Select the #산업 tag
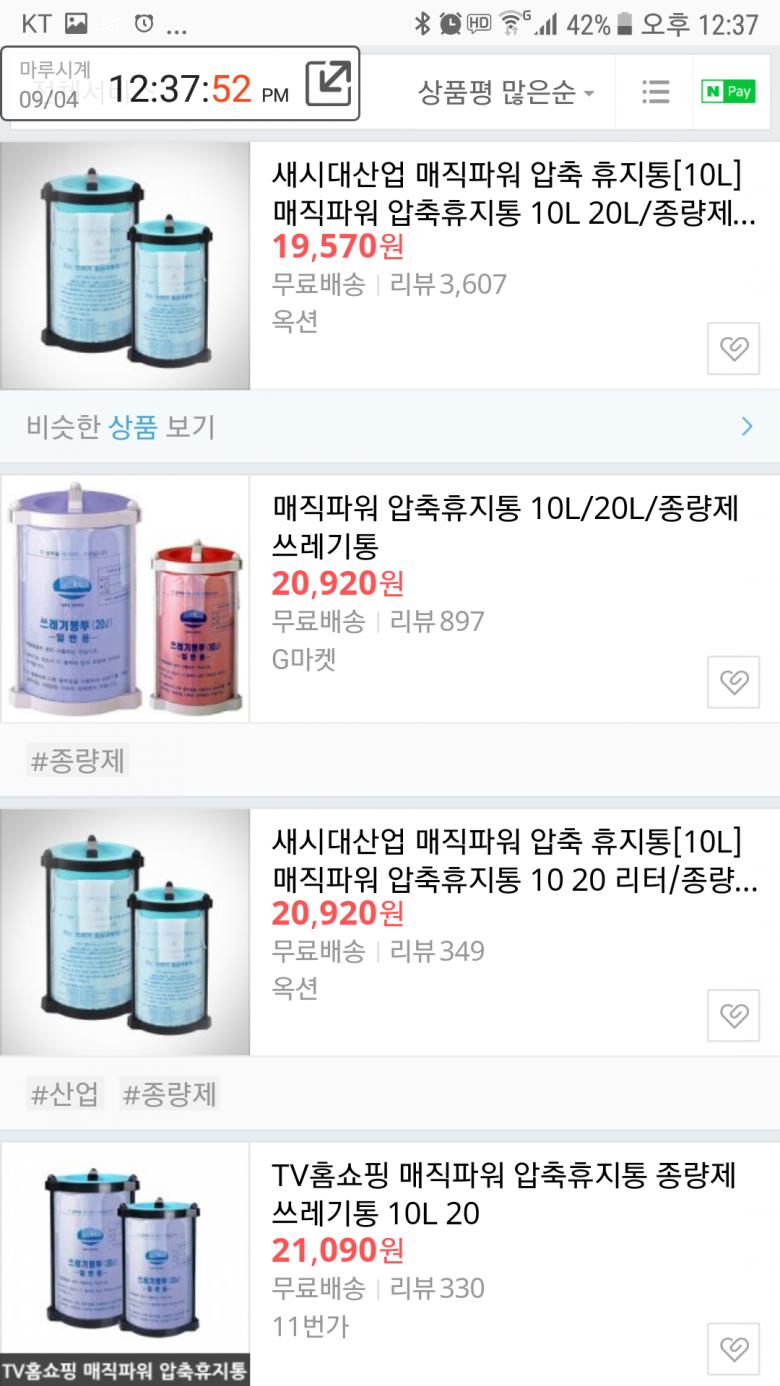Screen dimensions: 780x1386 click(x=64, y=1094)
